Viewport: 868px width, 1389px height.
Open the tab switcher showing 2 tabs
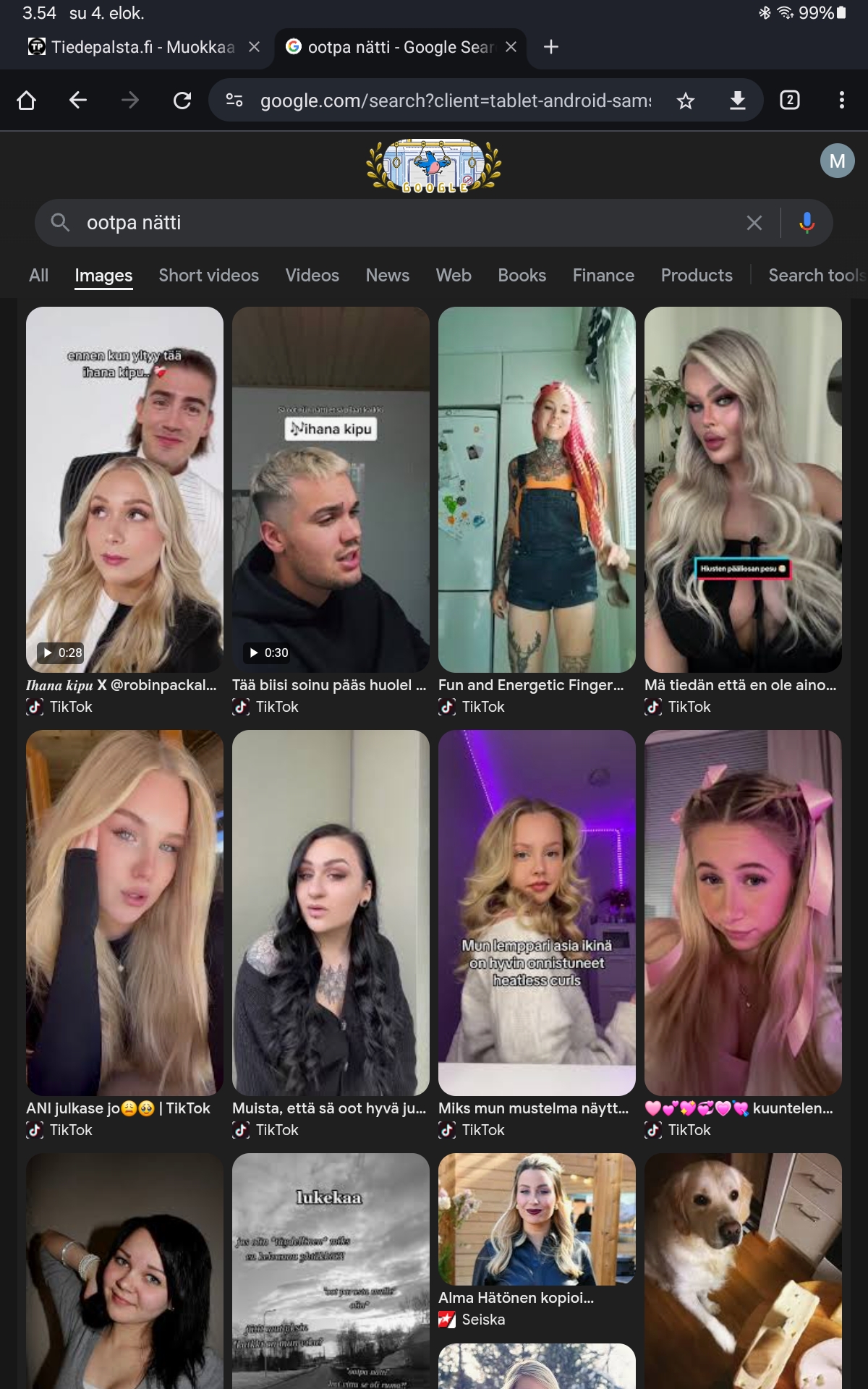tap(789, 101)
